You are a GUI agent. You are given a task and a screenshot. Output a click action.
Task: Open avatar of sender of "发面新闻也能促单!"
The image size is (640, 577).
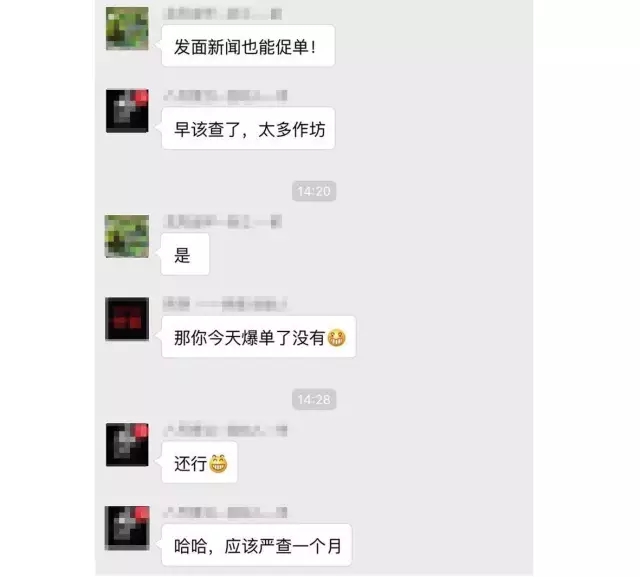click(127, 29)
